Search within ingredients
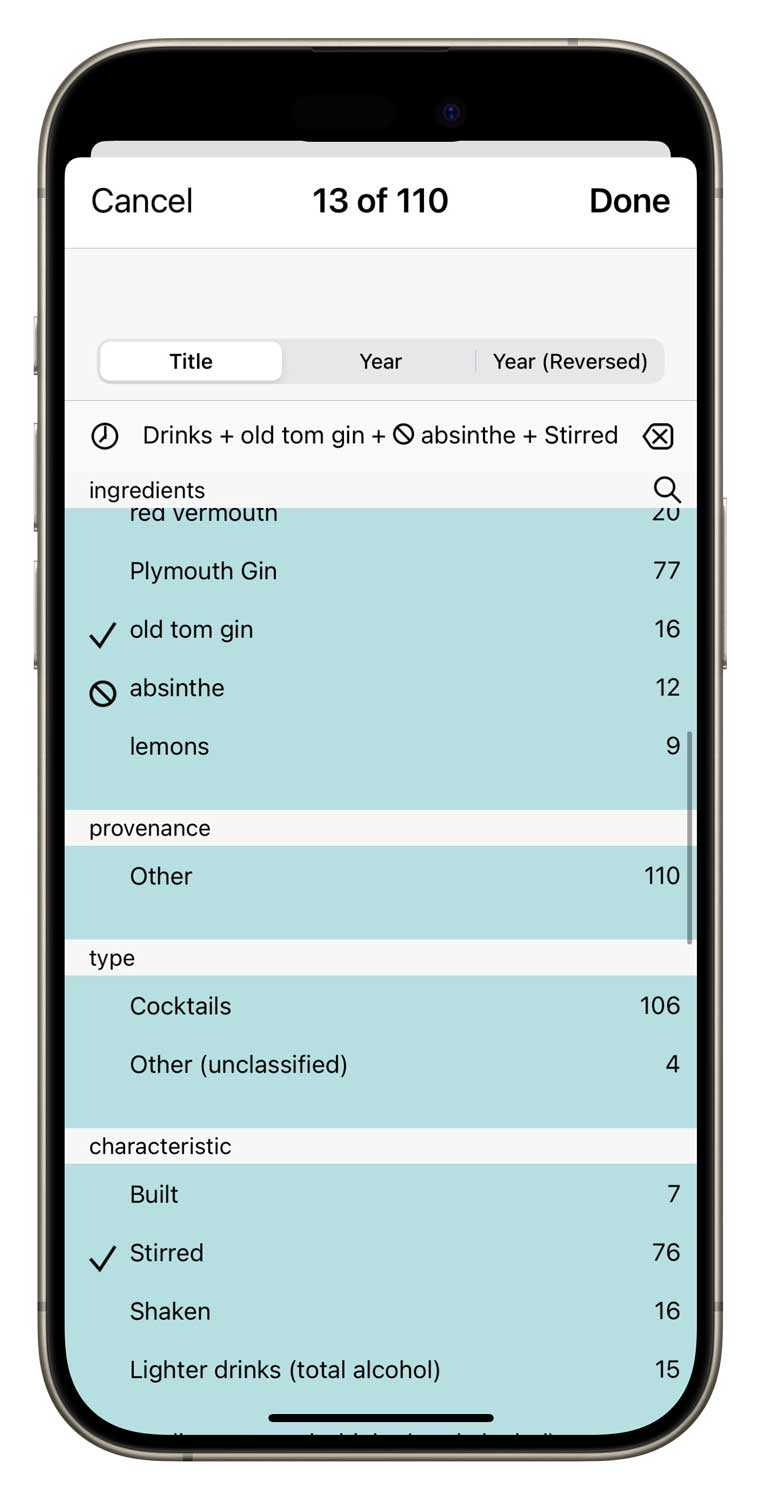This screenshot has height=1499, width=761. [x=667, y=490]
